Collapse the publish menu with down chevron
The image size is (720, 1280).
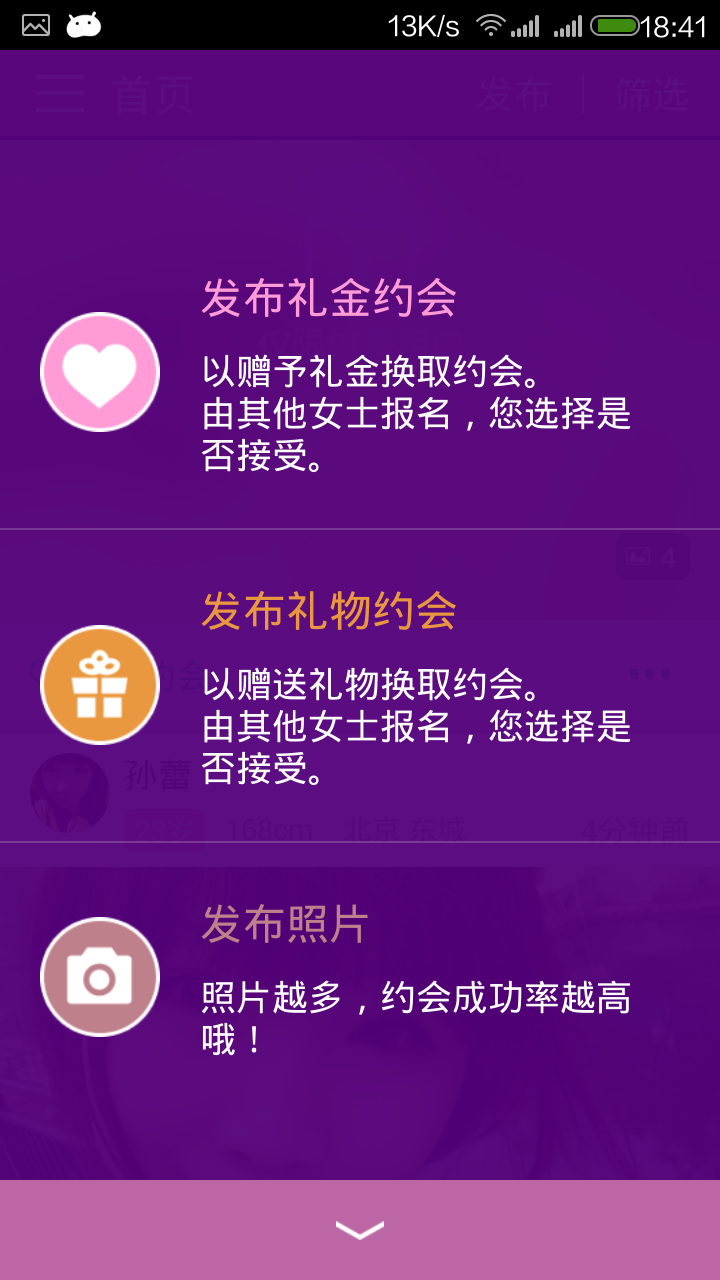[360, 1230]
